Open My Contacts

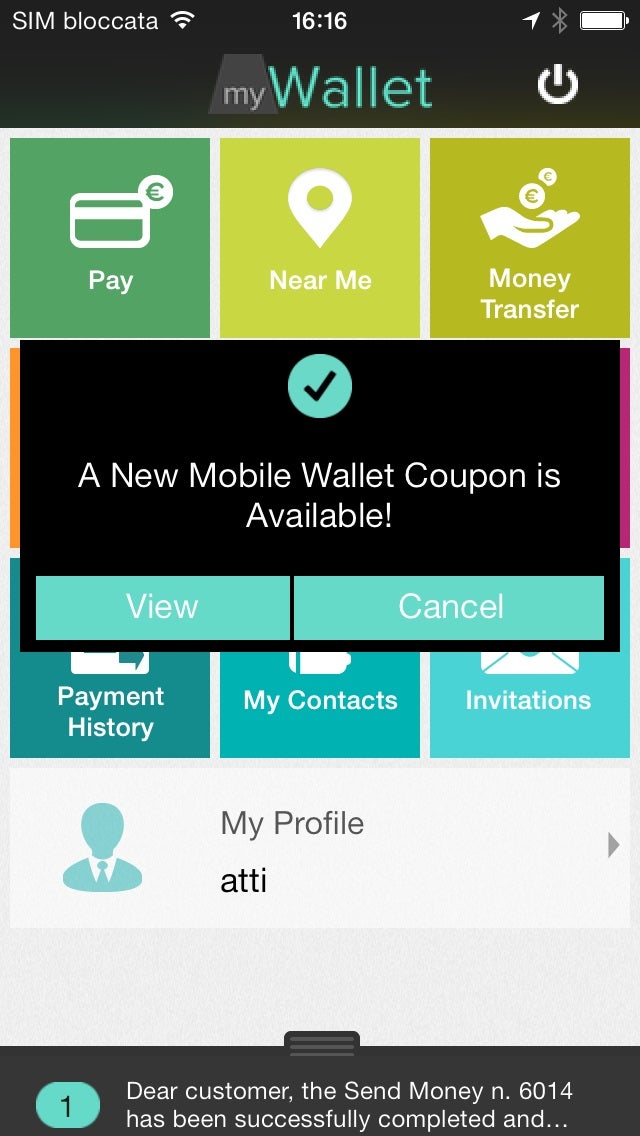click(320, 705)
